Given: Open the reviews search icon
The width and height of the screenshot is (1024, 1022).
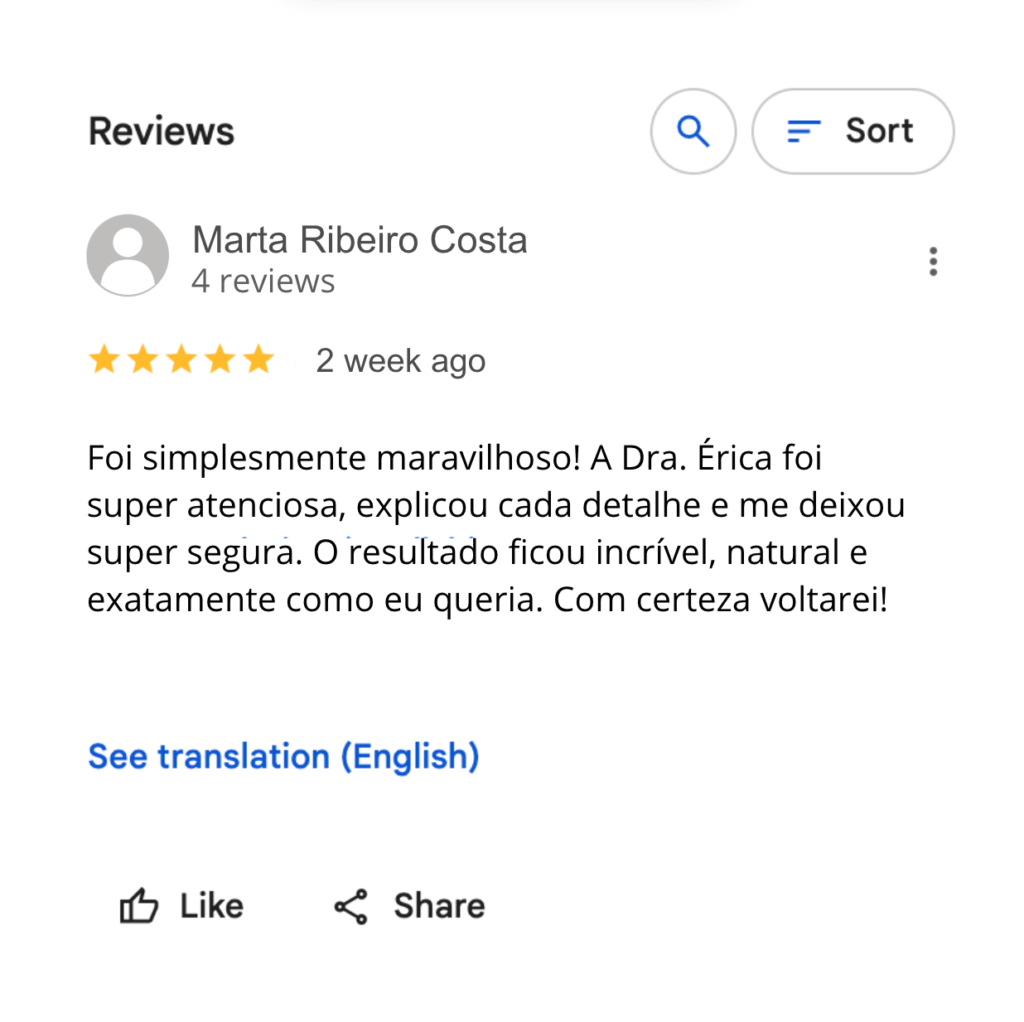Looking at the screenshot, I should pyautogui.click(x=693, y=131).
